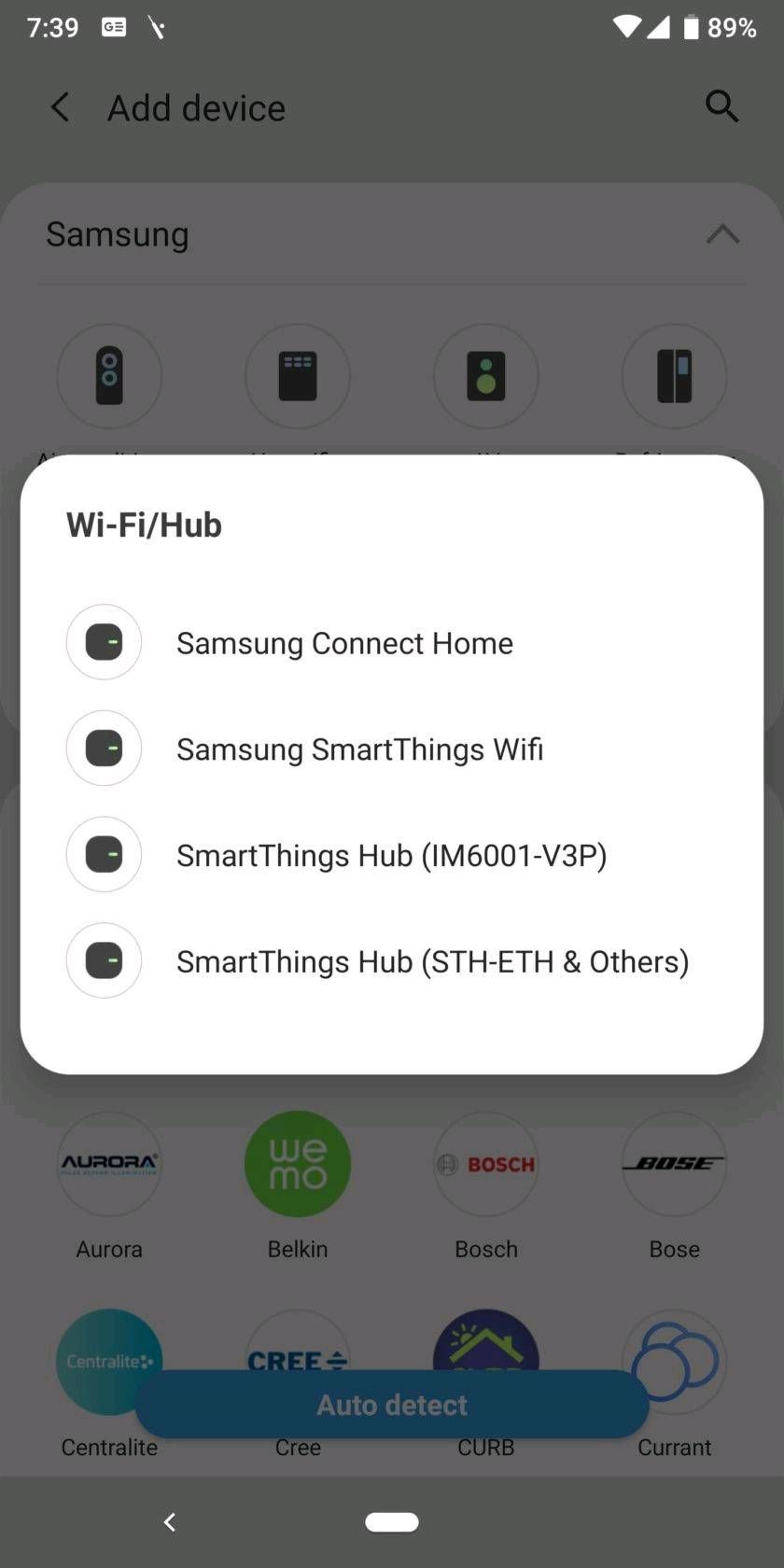Go back with the back arrow

60,106
